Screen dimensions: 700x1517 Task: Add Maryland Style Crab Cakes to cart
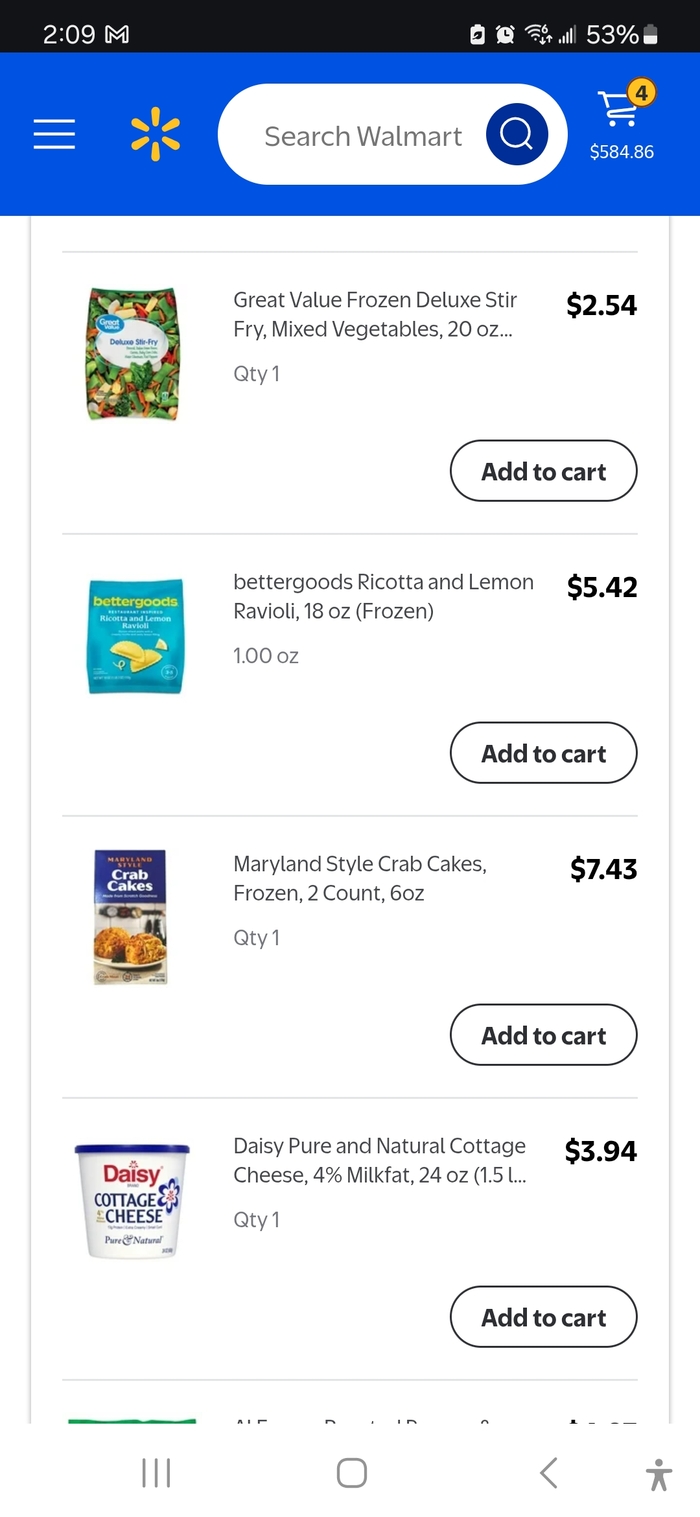click(x=543, y=1035)
